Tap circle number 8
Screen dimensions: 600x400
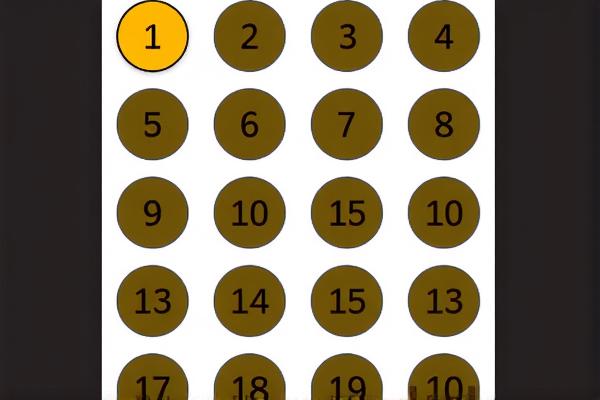tap(443, 125)
